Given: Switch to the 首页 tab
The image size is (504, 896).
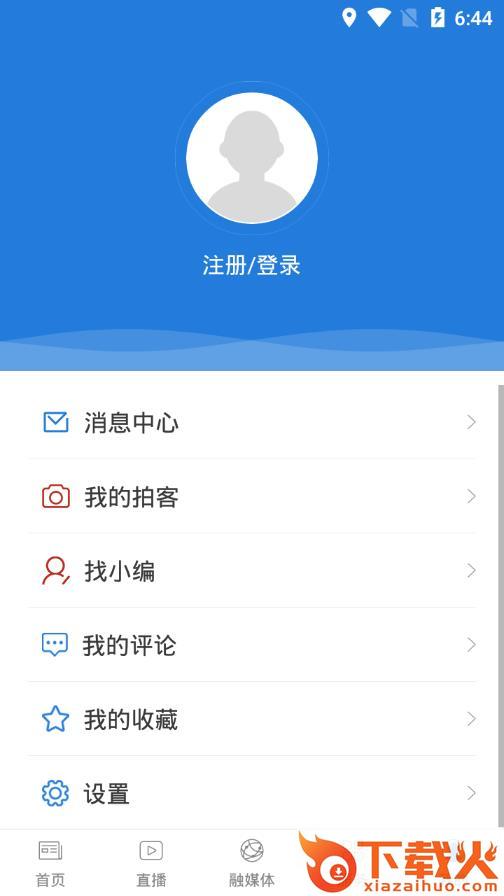Looking at the screenshot, I should (50, 863).
